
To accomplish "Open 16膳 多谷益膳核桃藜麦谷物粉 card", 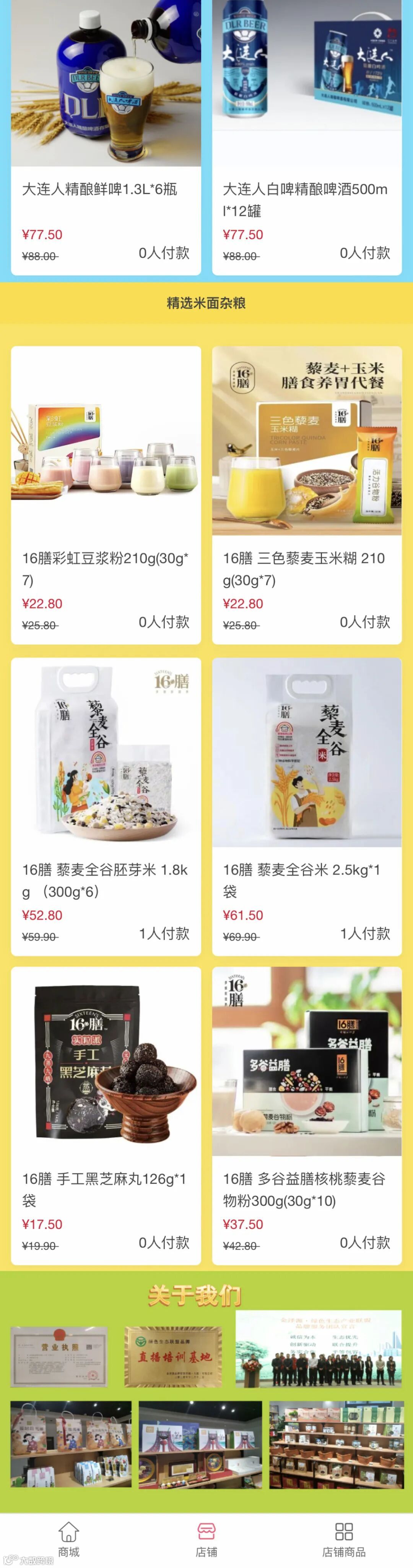I will pyautogui.click(x=306, y=1116).
